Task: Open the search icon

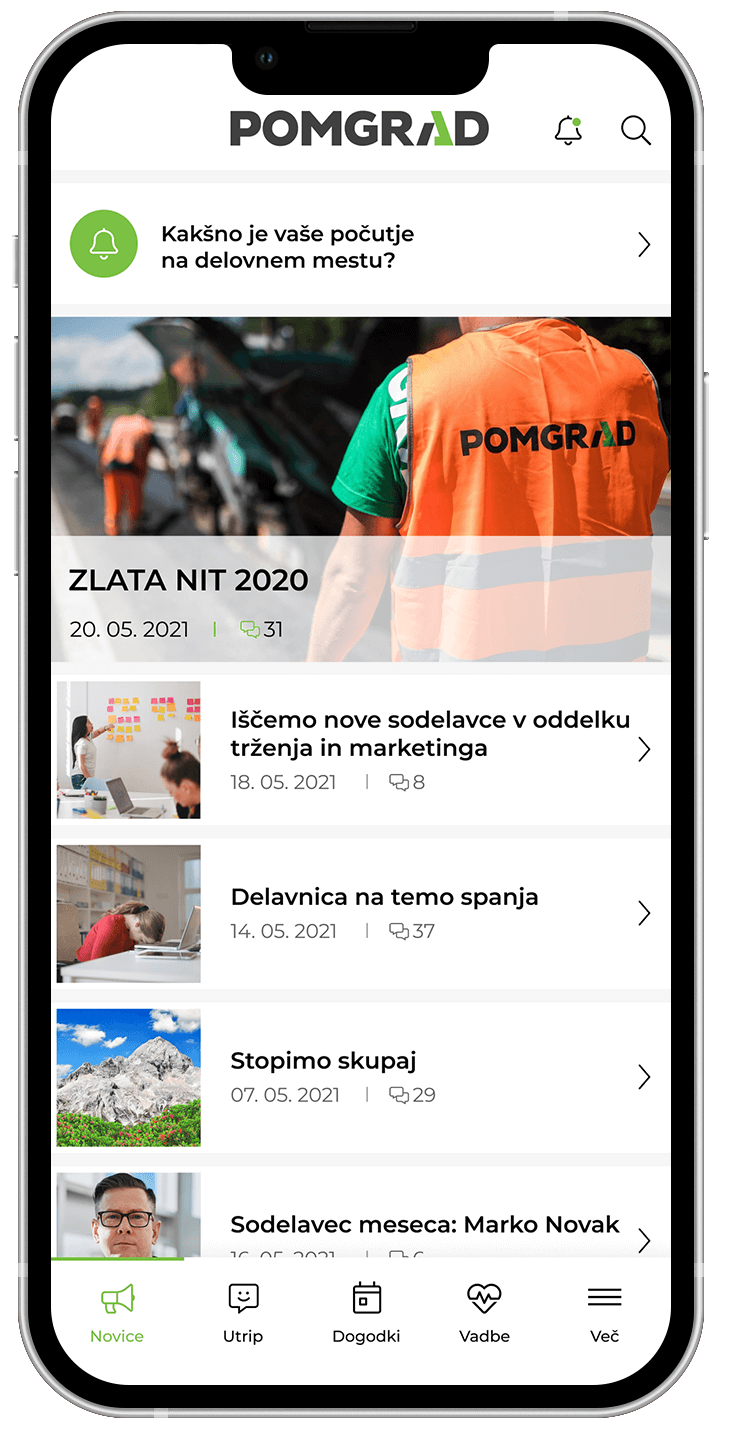Action: [635, 130]
